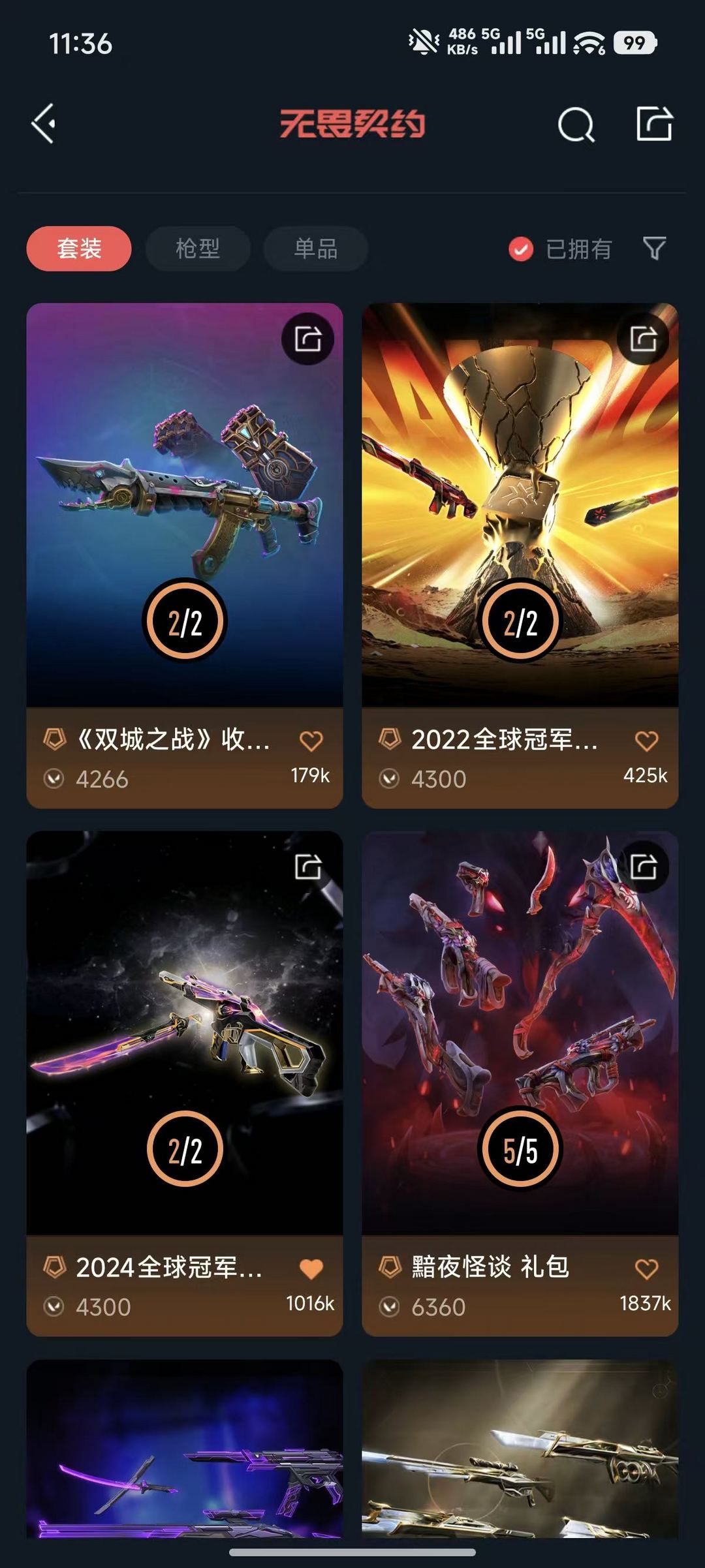Favorite the 2022全球冠军 bundle heart
705x1568 pixels.
point(647,741)
